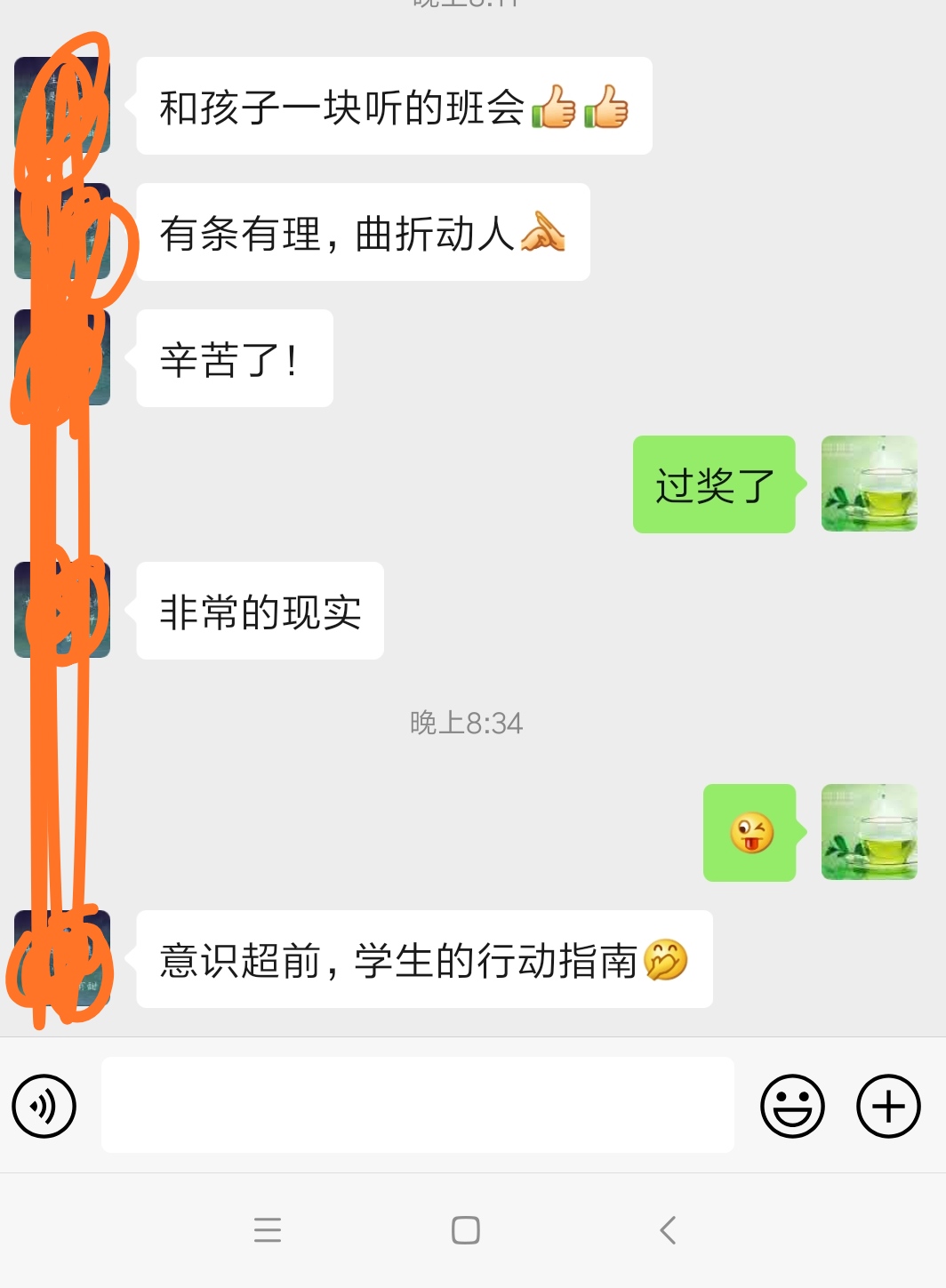Open the recent apps menu
The image size is (946, 1288).
267,1230
